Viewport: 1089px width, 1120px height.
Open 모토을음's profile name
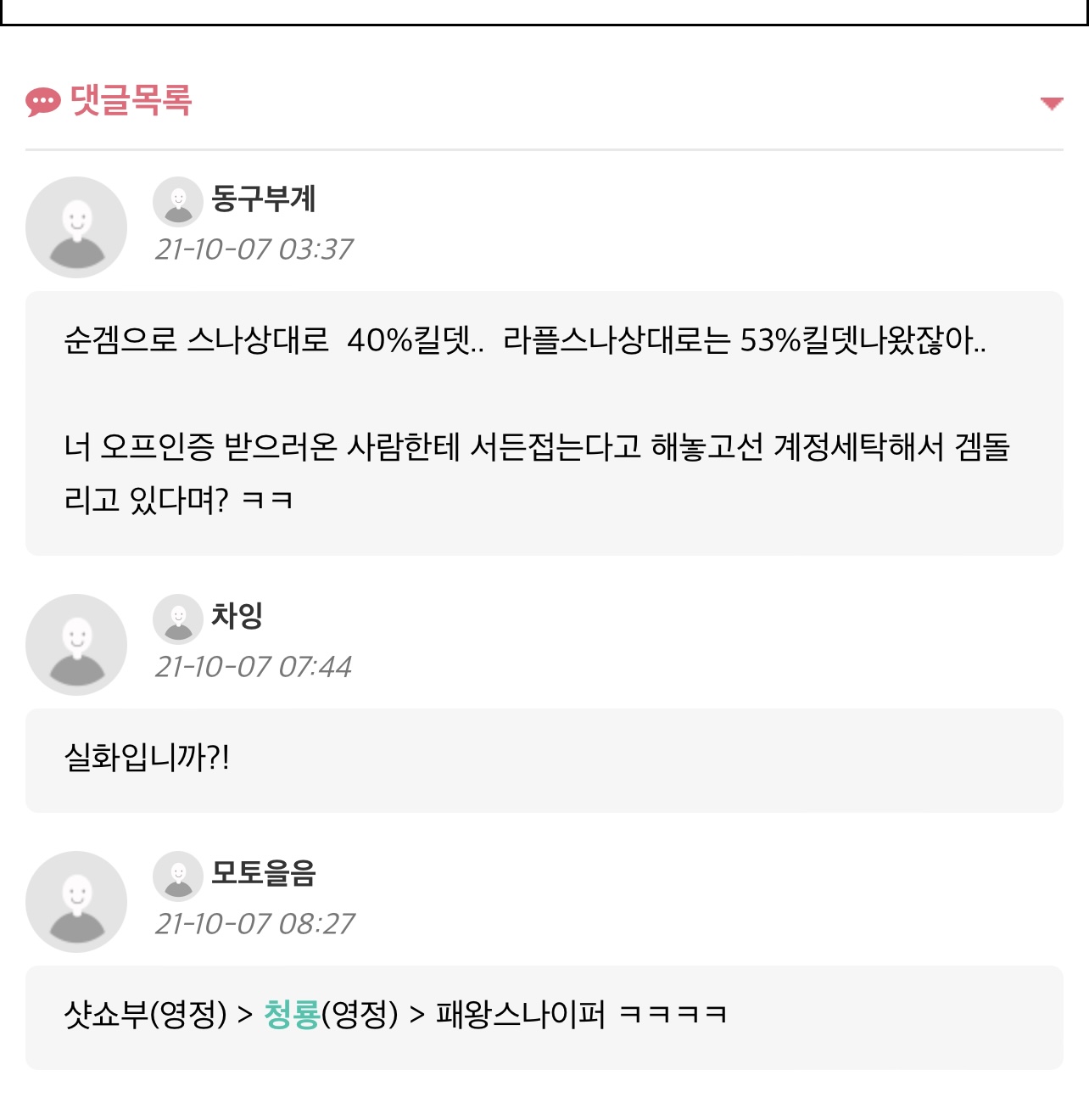click(x=263, y=873)
